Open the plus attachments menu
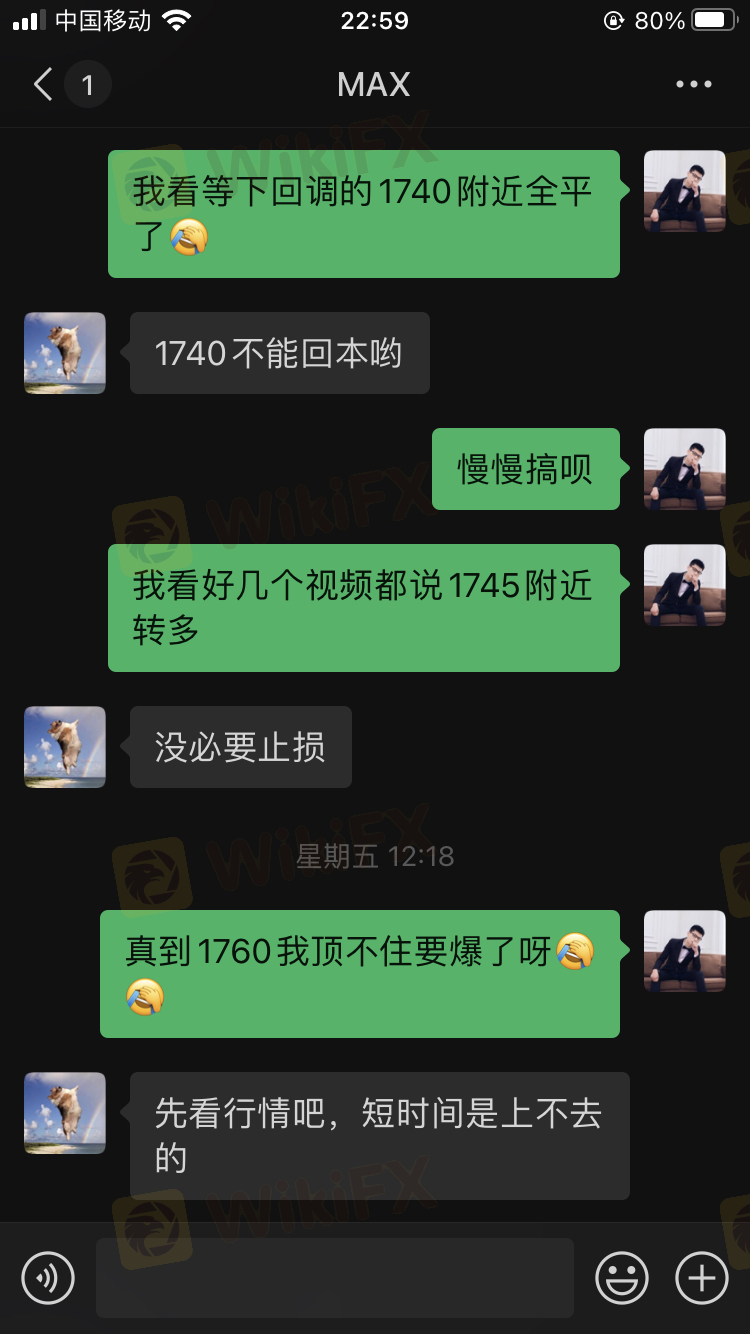750x1334 pixels. [702, 1277]
